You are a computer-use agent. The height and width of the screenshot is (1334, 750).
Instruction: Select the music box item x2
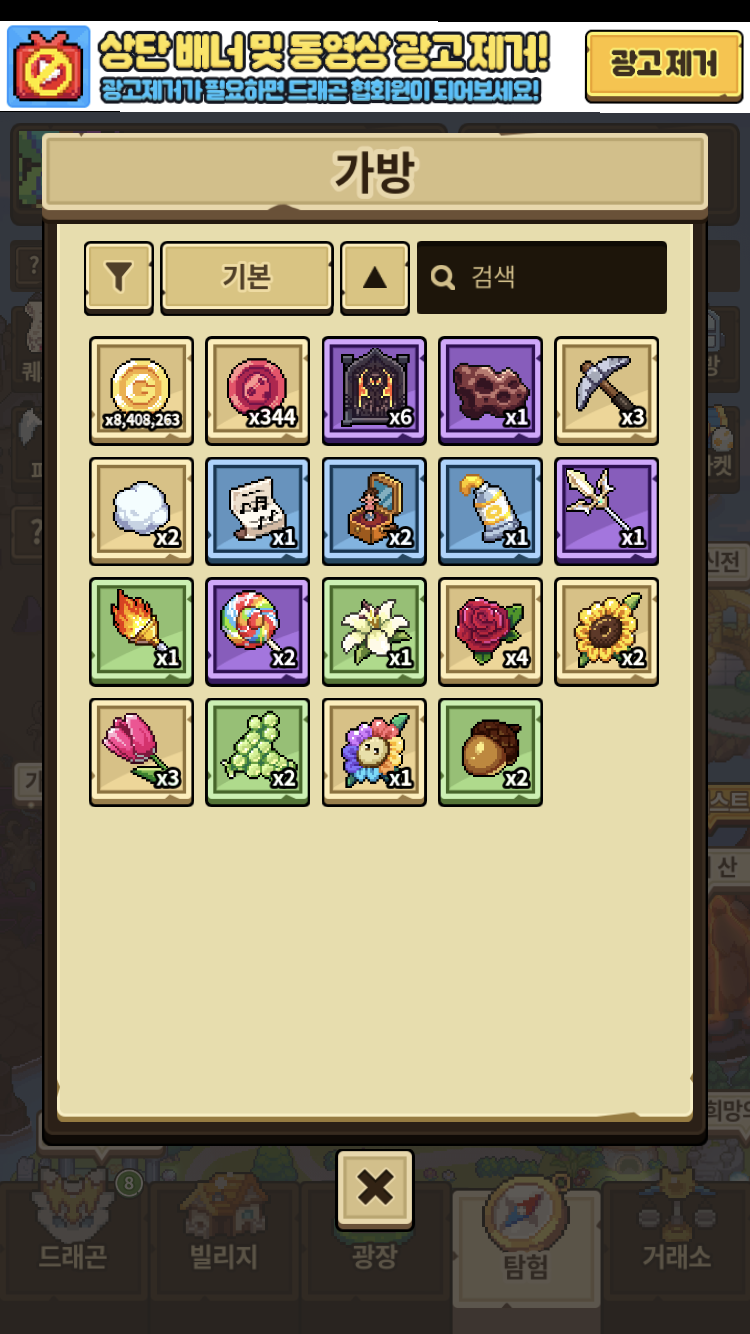[374, 511]
